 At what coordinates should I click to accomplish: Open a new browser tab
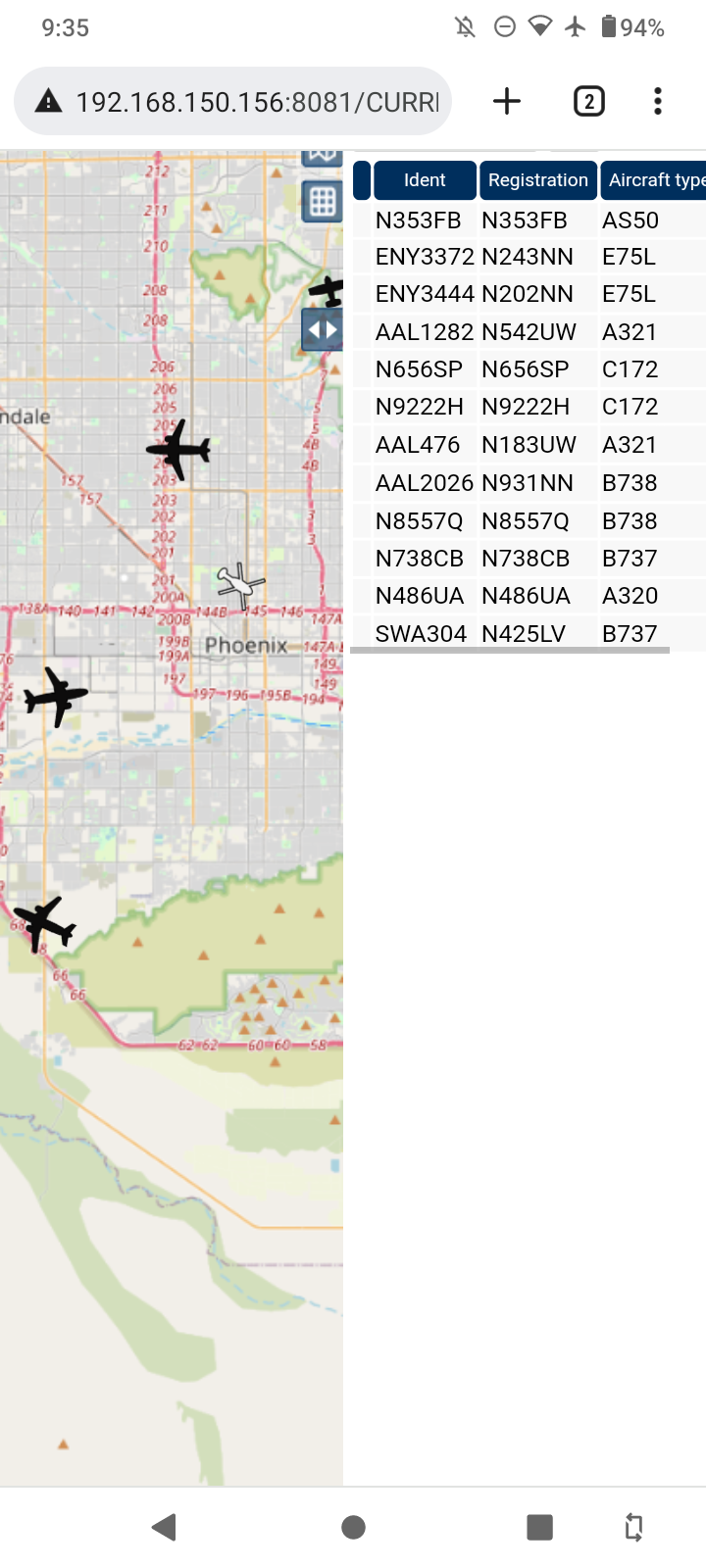[506, 101]
